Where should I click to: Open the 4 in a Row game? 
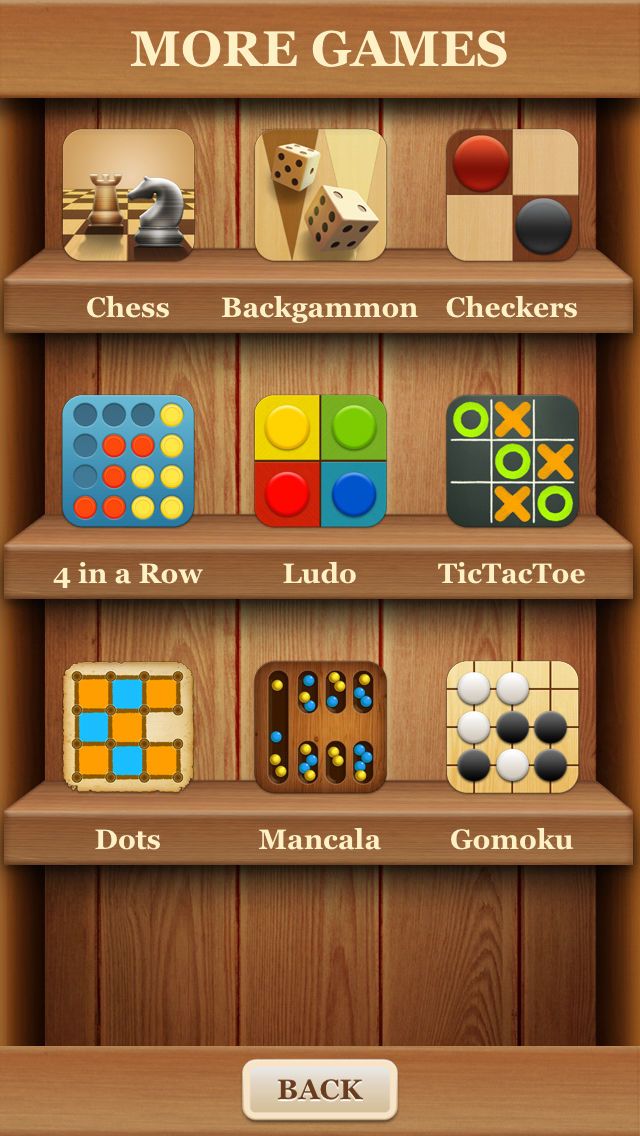tap(128, 461)
